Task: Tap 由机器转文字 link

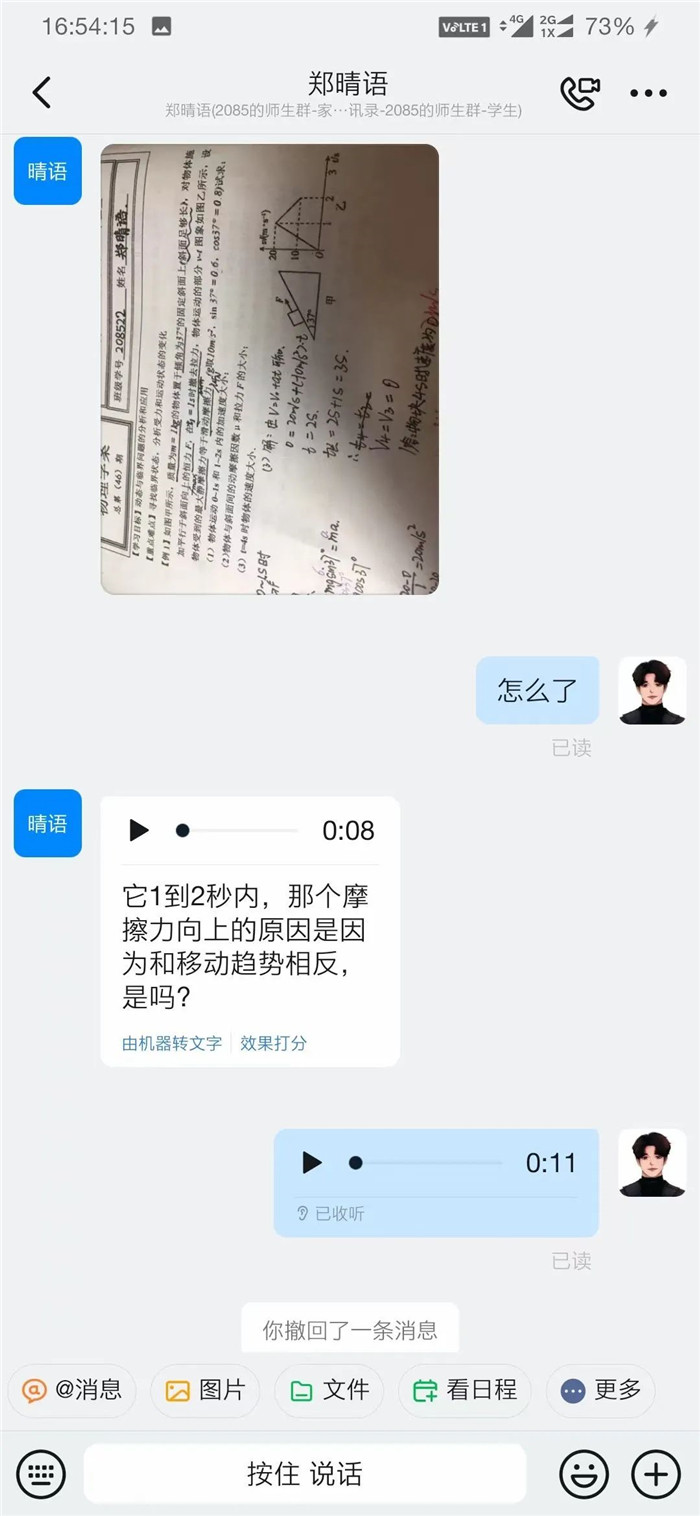Action: tap(172, 1043)
